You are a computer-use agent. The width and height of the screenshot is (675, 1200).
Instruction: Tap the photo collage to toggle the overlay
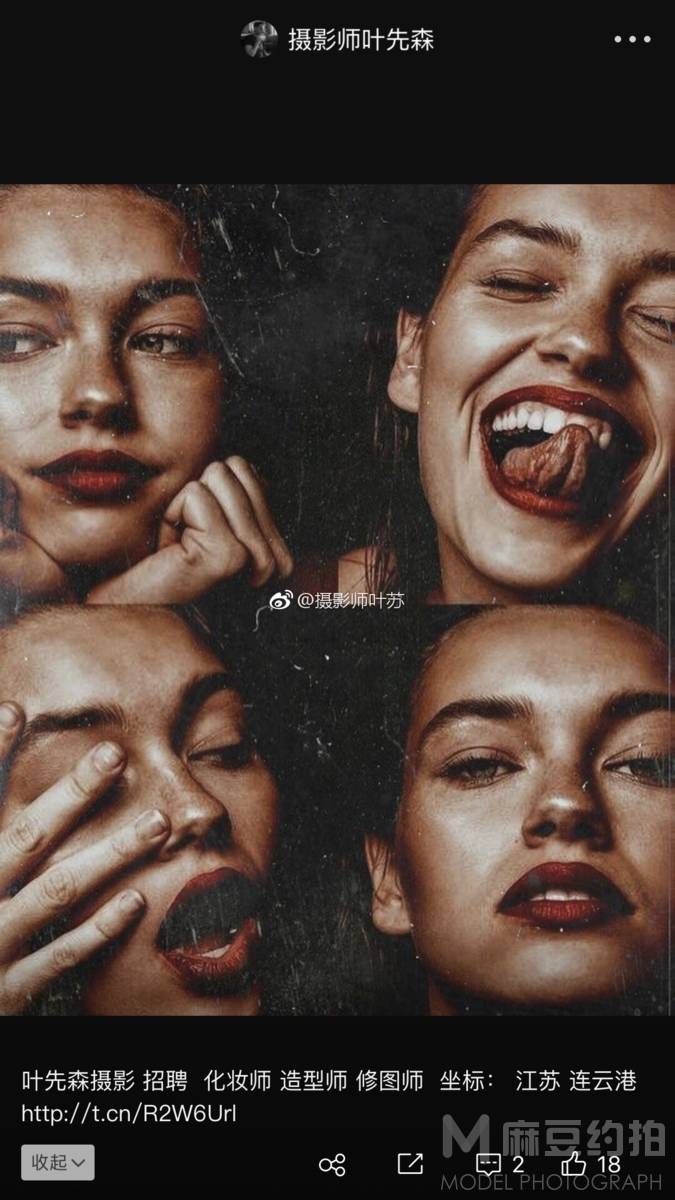pos(337,600)
